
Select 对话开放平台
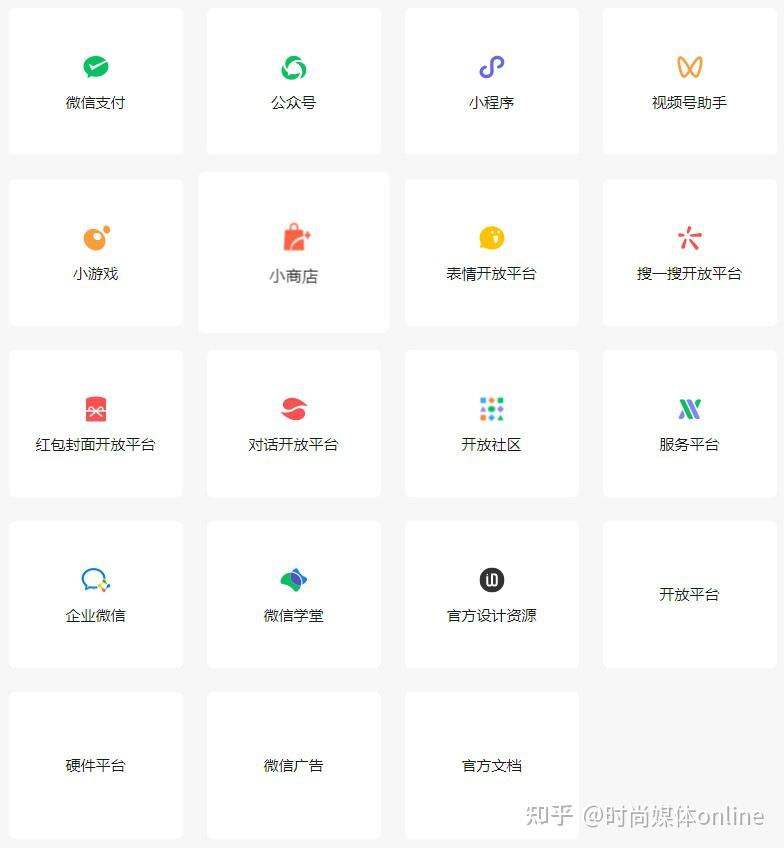coord(293,425)
